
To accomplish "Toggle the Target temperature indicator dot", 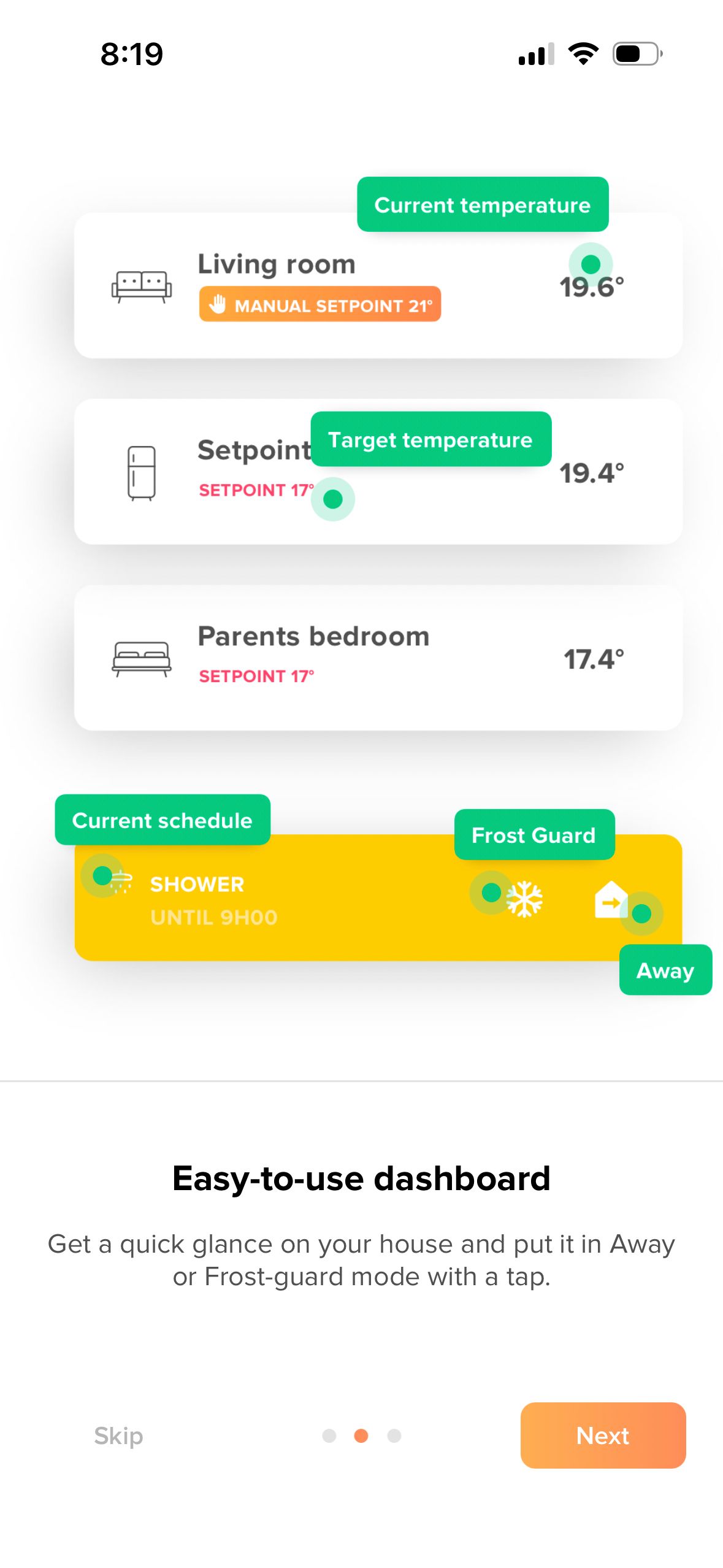I will (334, 499).
